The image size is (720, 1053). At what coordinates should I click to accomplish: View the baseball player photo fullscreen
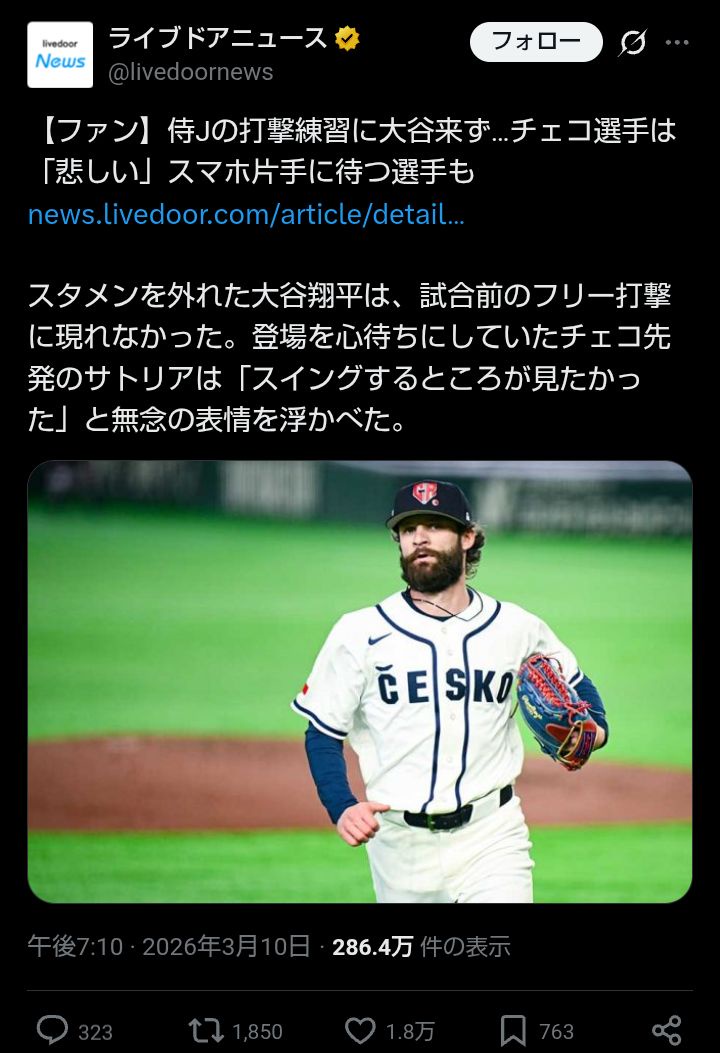[360, 682]
